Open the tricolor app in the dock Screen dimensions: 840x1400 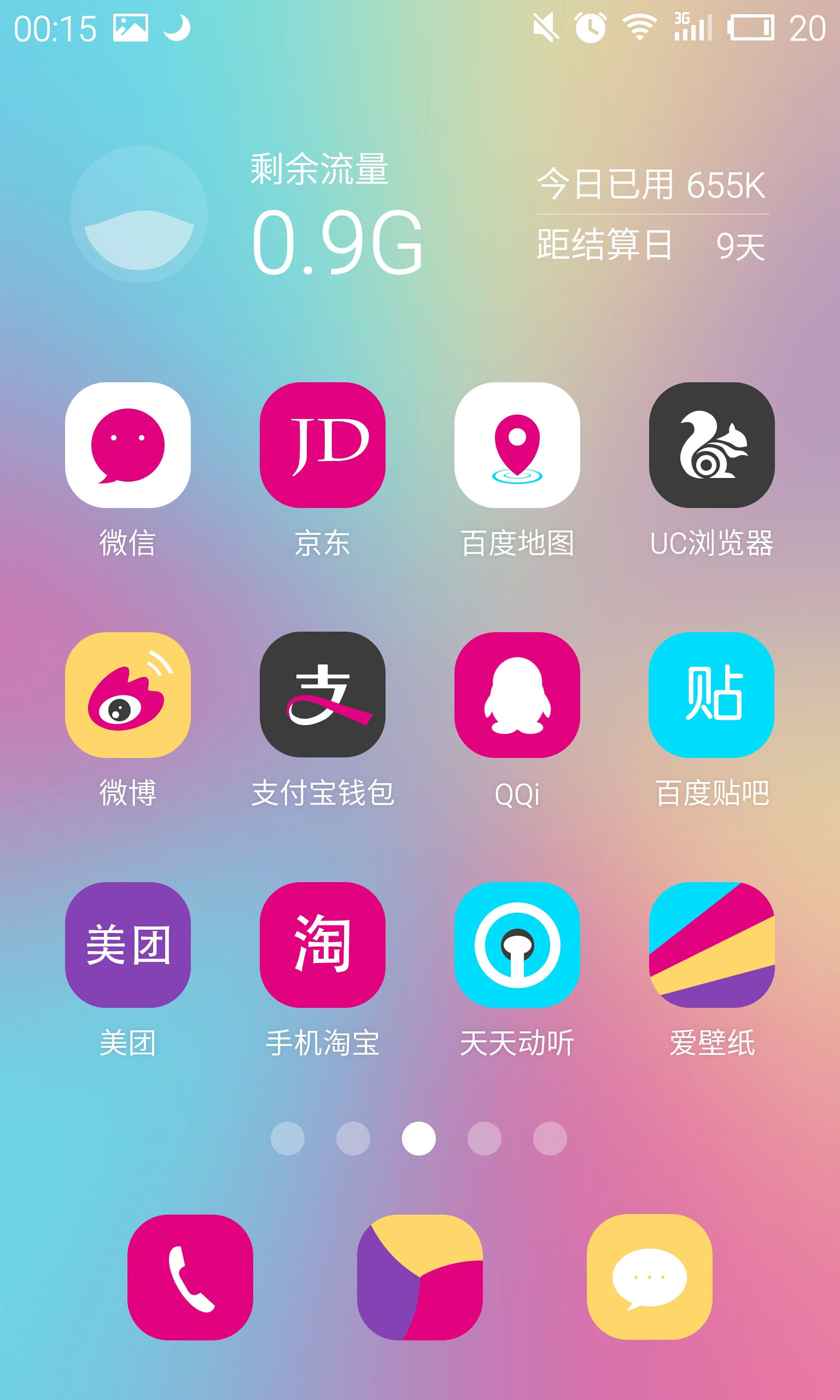419,1277
